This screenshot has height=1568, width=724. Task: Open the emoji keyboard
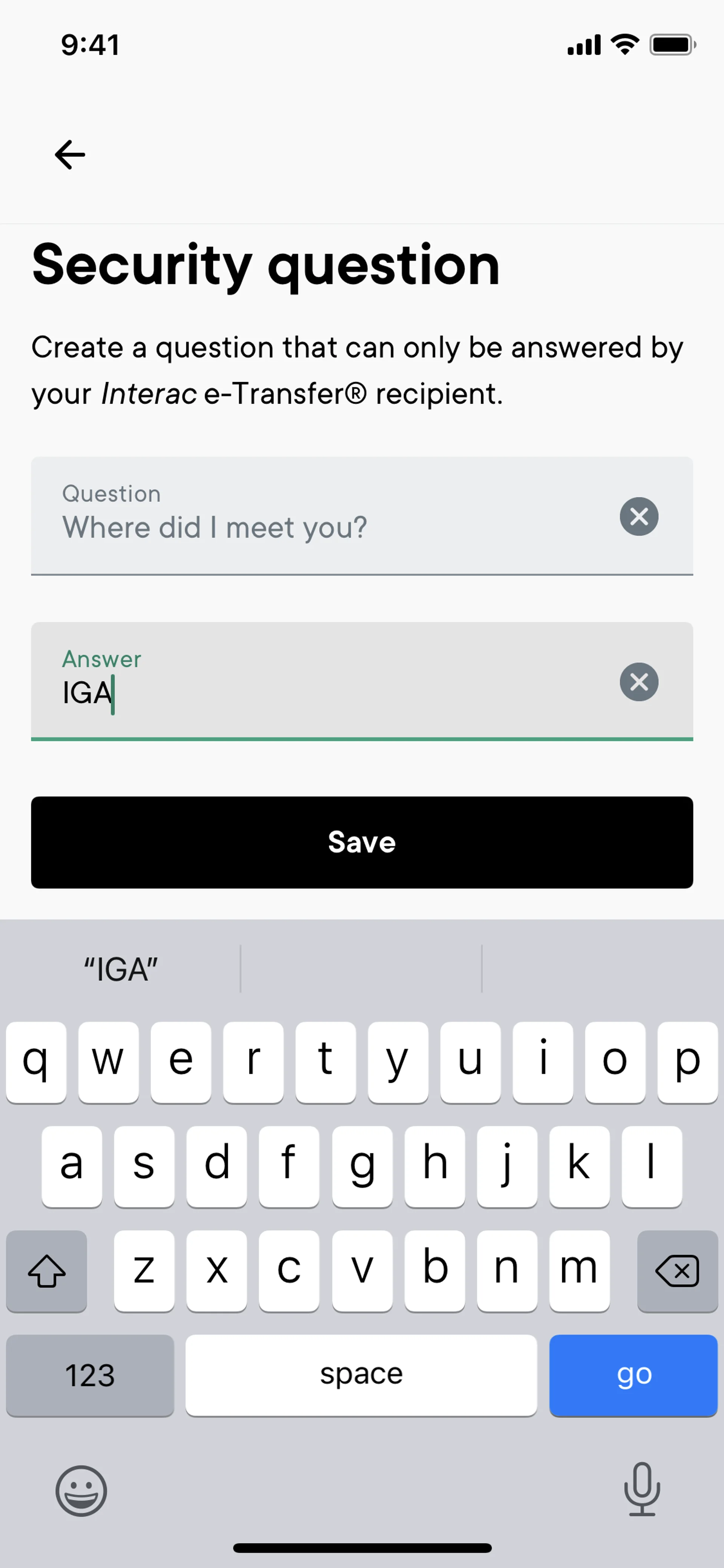click(x=81, y=1491)
